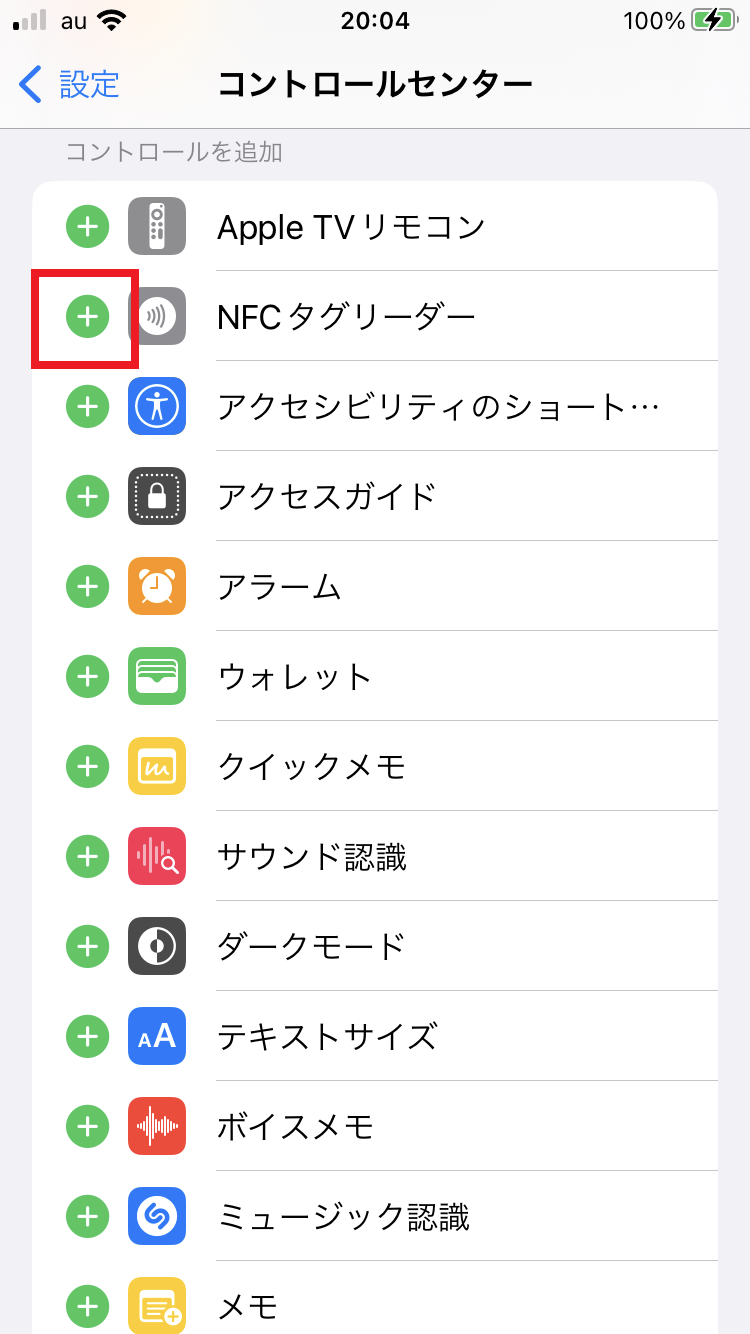750x1334 pixels.
Task: Add ダークモード control
Action: pos(88,947)
